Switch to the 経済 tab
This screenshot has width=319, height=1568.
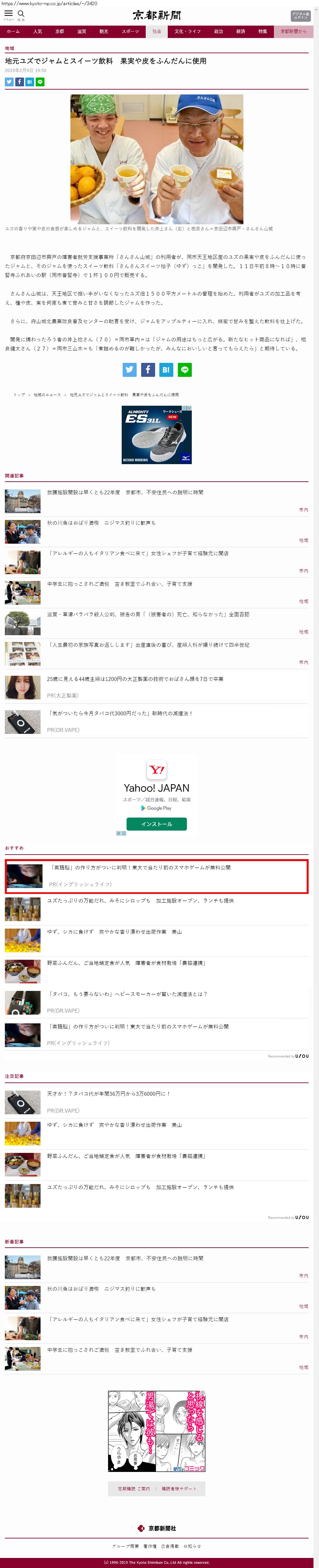coord(240,31)
